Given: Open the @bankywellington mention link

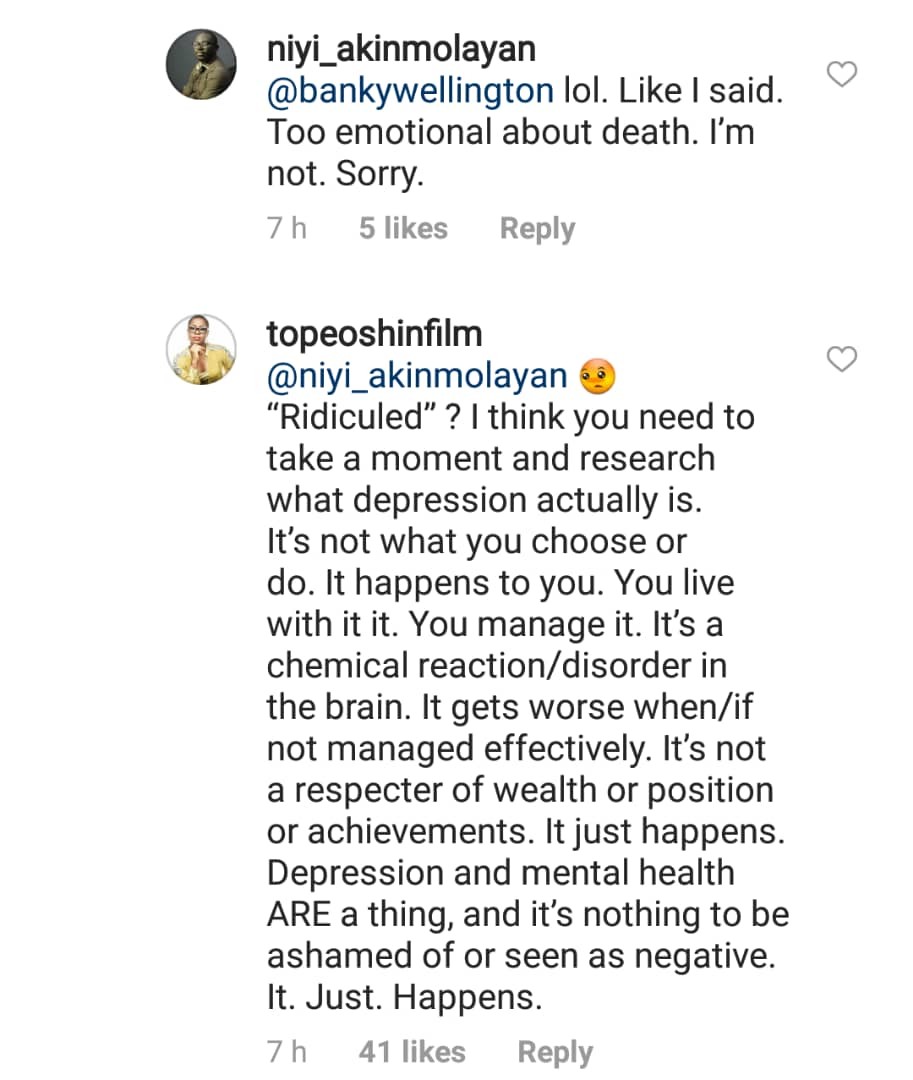Looking at the screenshot, I should point(409,91).
